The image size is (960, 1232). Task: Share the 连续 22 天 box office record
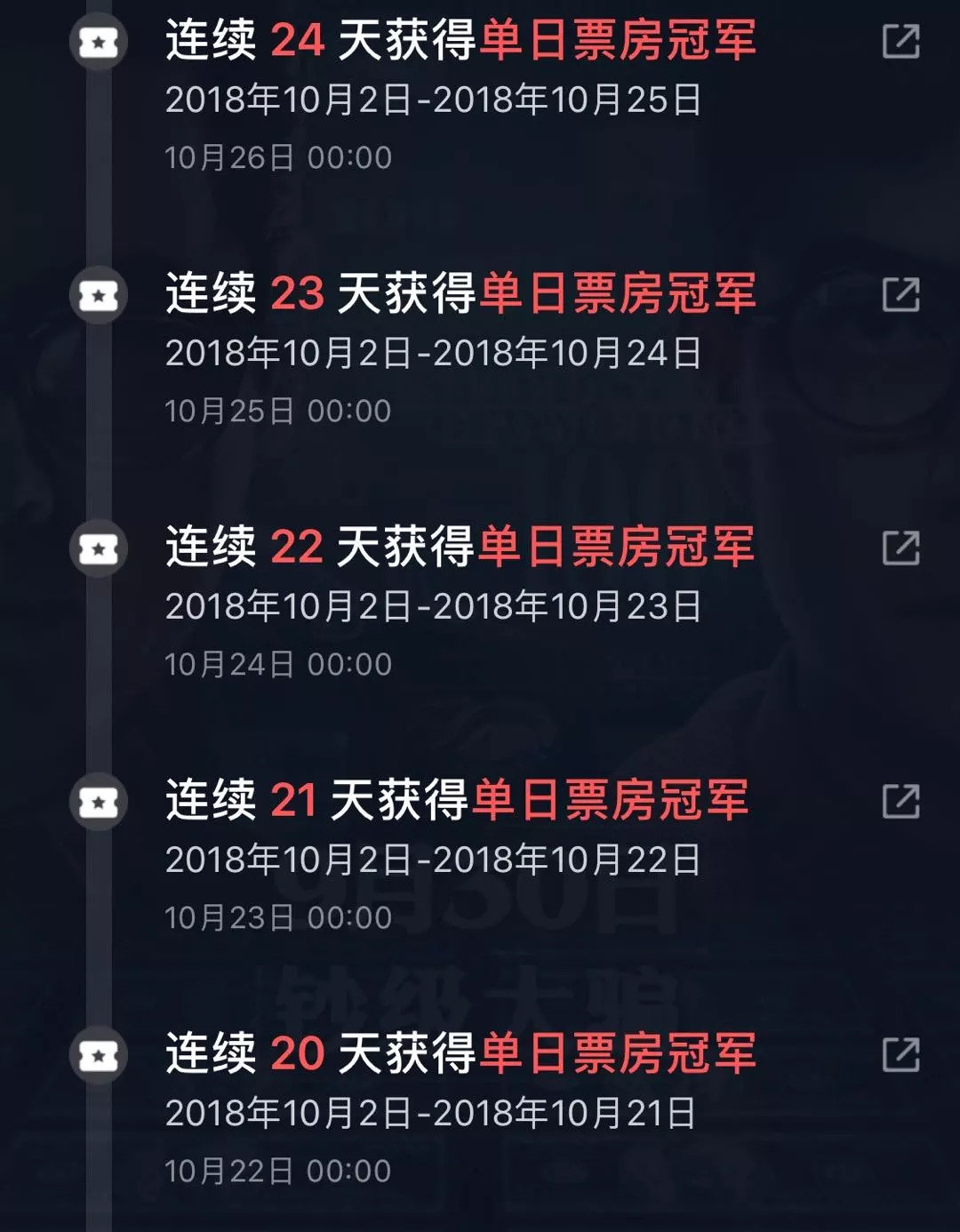pyautogui.click(x=900, y=548)
